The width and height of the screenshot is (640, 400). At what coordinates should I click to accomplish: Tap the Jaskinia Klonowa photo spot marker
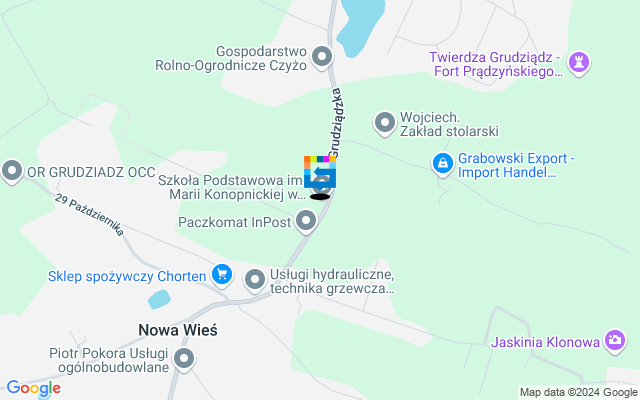click(615, 342)
